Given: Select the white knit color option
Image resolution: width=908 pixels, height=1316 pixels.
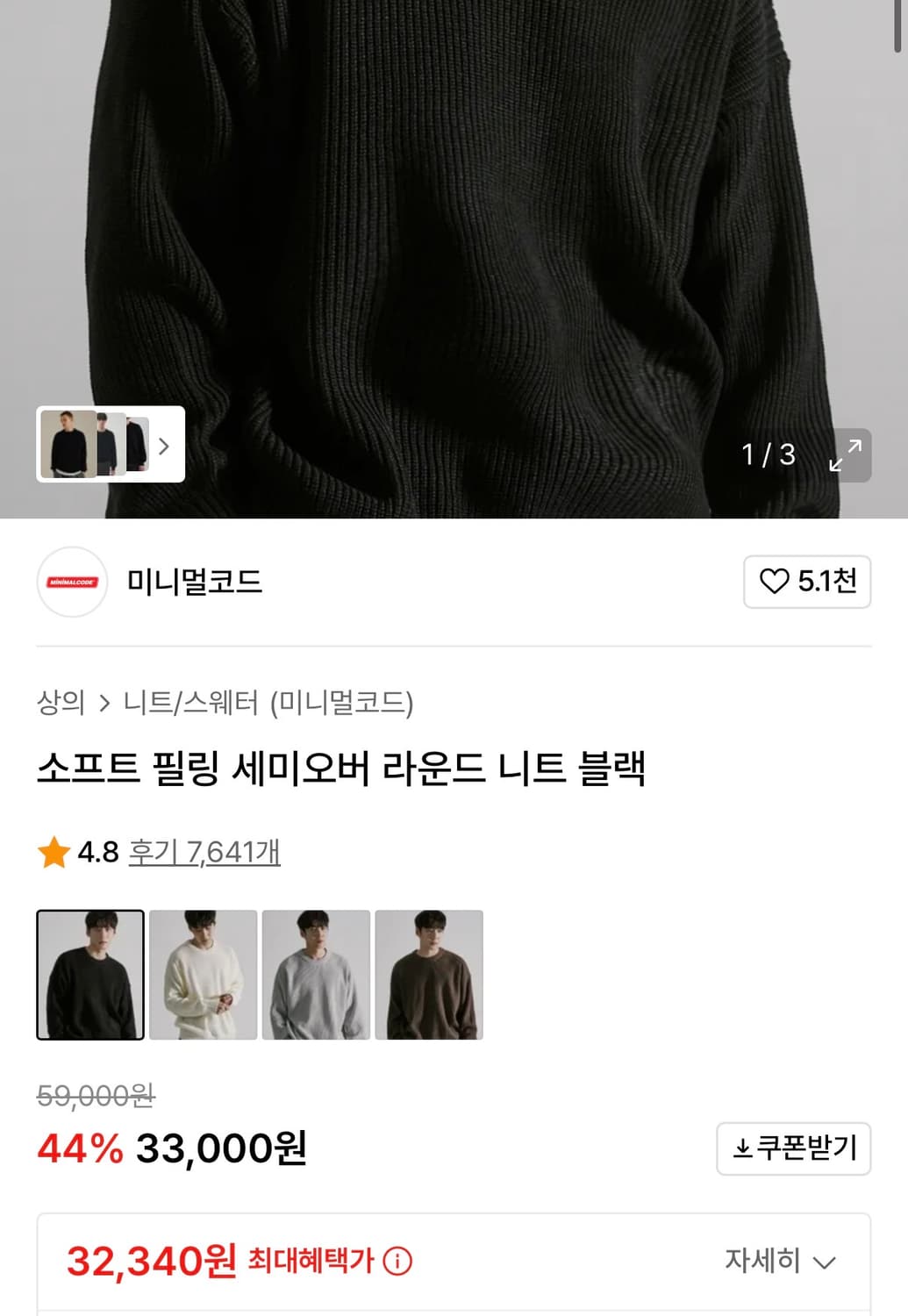Looking at the screenshot, I should point(203,975).
